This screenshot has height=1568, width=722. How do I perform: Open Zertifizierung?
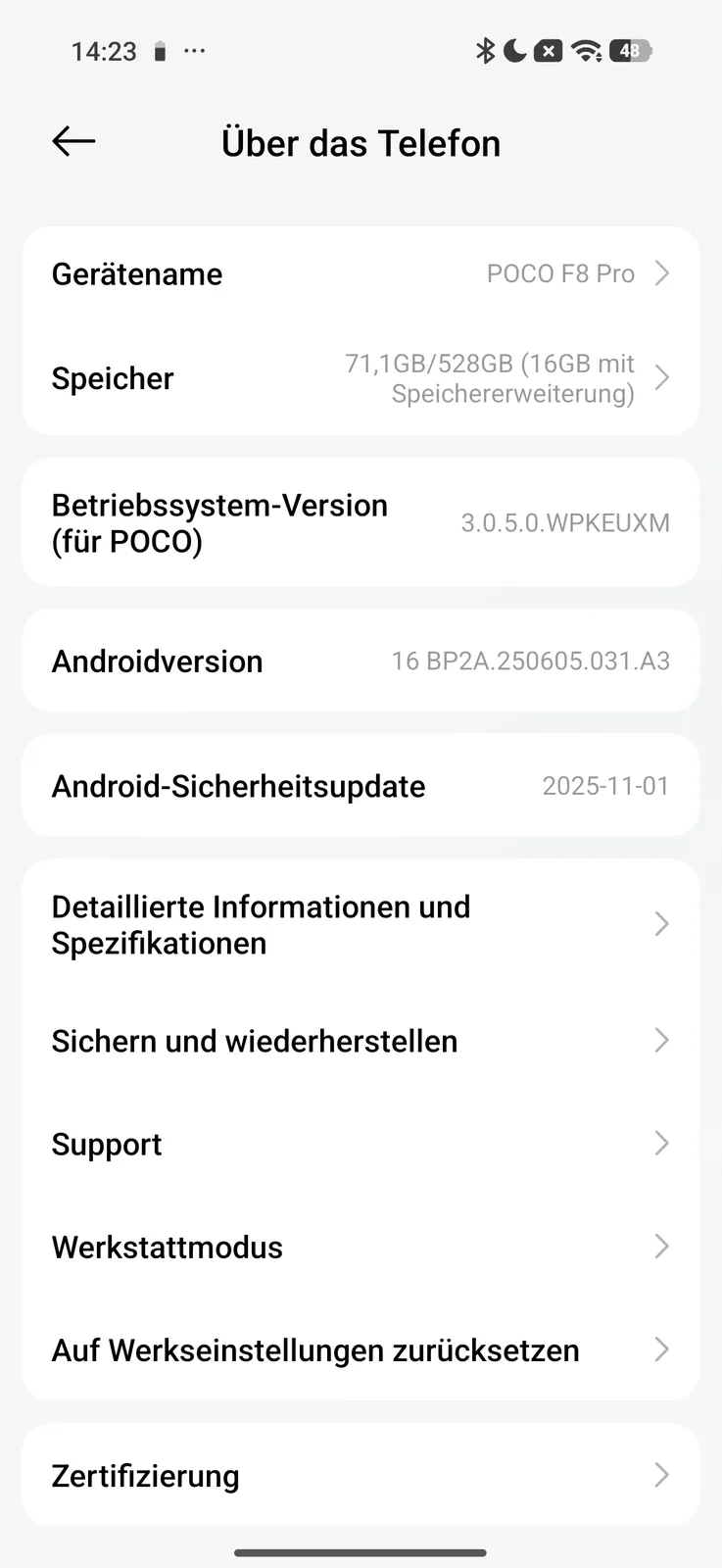coord(361,1476)
